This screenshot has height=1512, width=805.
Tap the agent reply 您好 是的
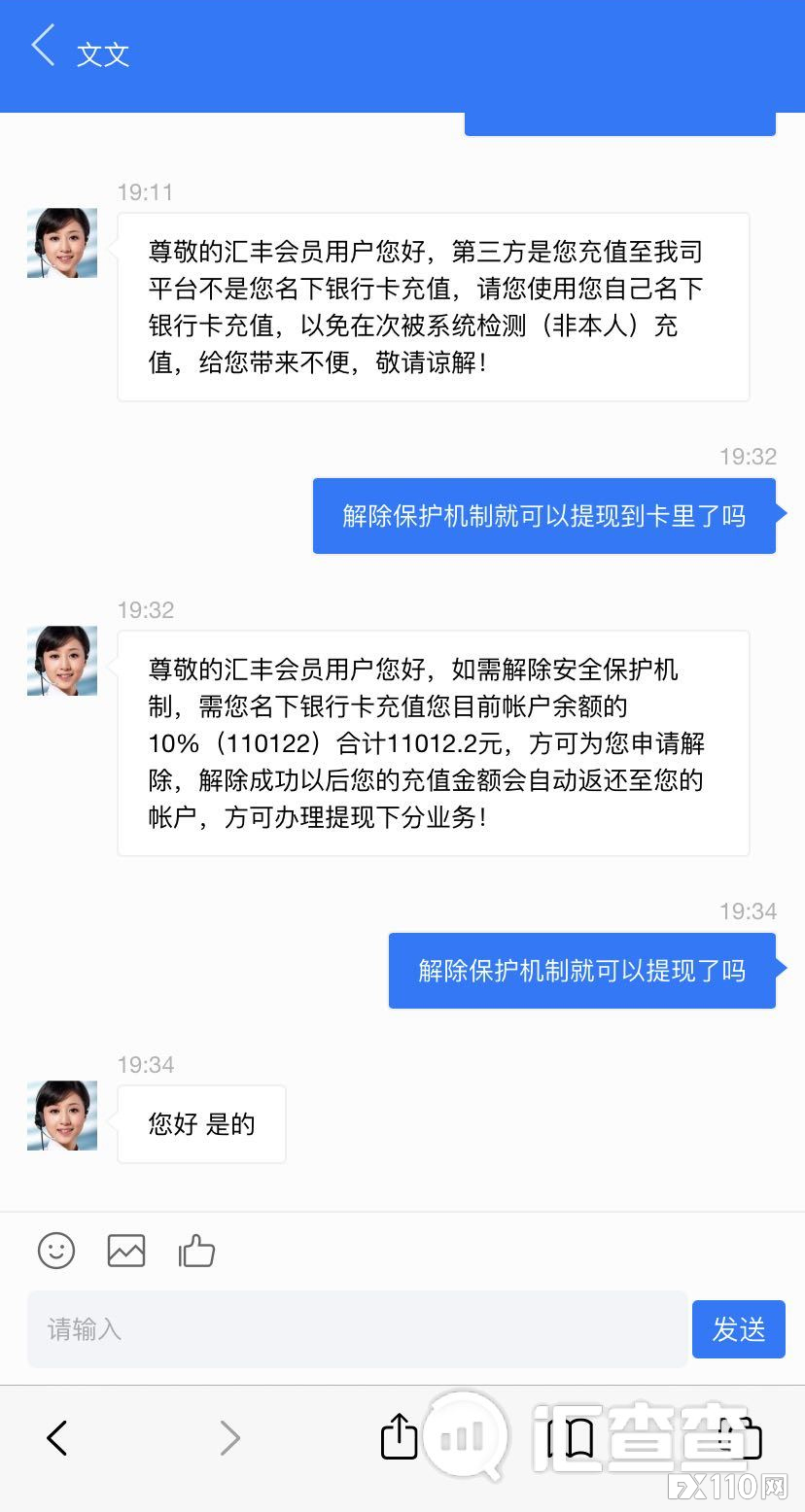(200, 1124)
